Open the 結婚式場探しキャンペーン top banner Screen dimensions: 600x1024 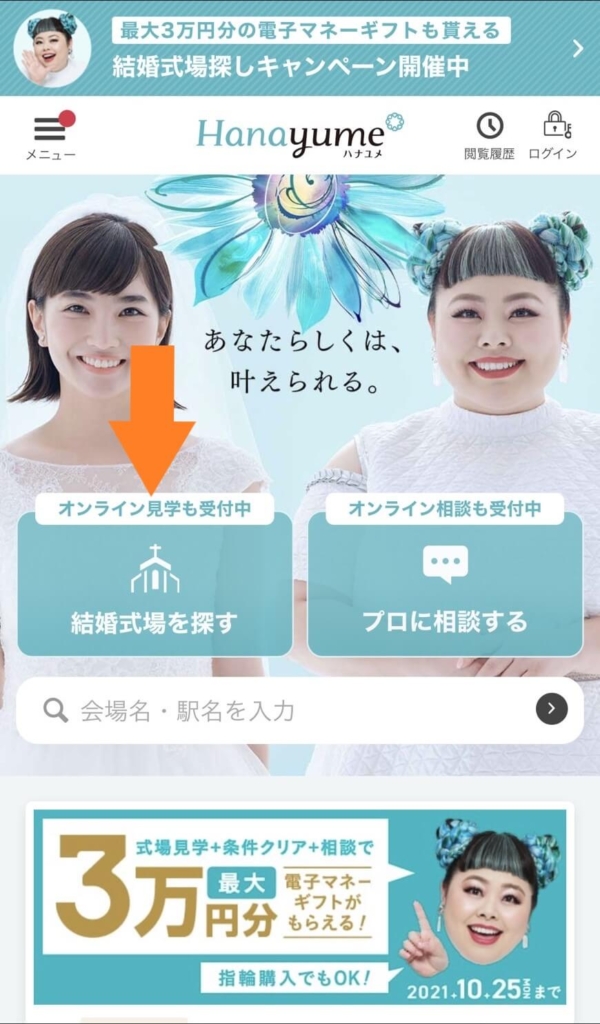300,48
